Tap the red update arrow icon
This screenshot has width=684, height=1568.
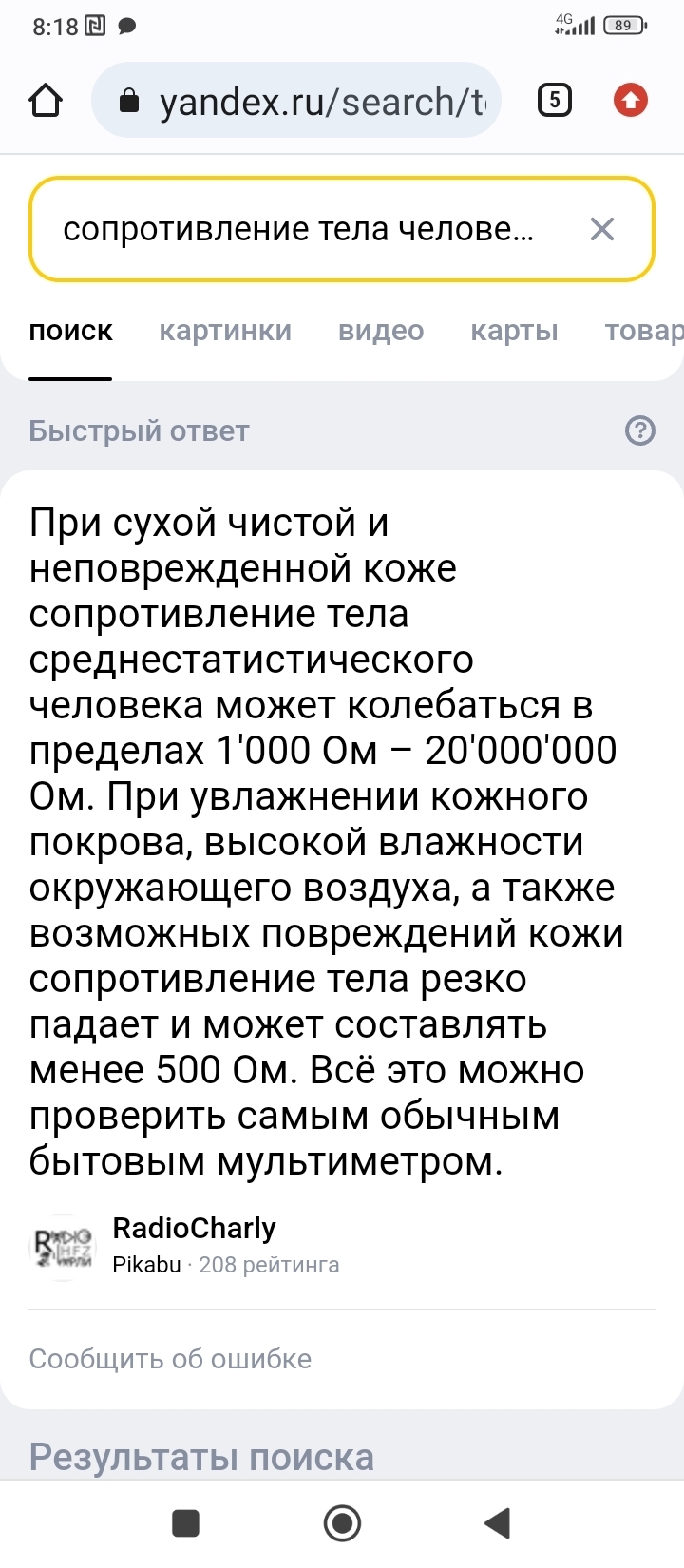pos(631,100)
